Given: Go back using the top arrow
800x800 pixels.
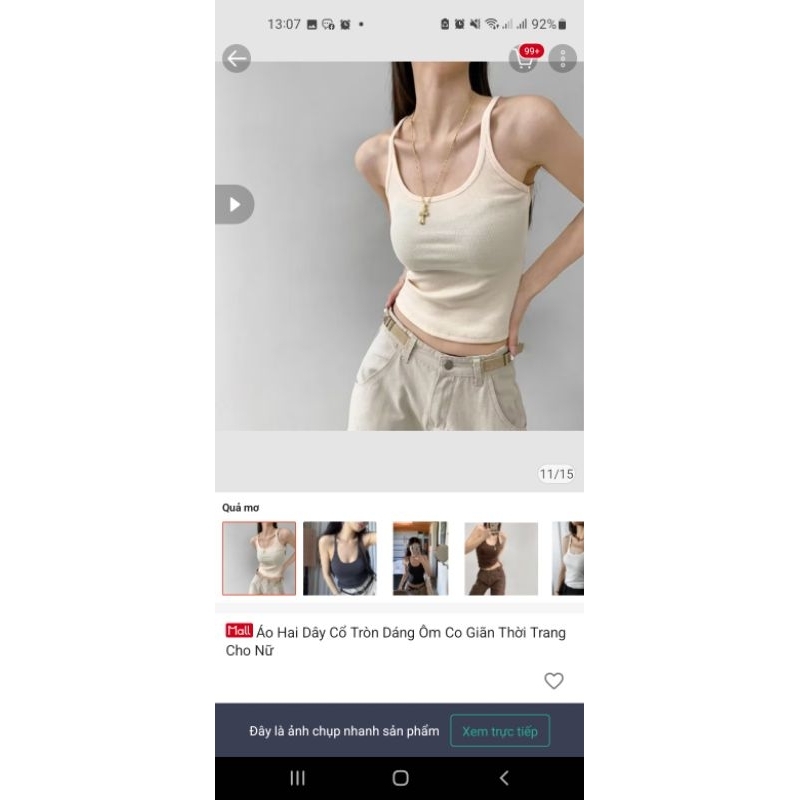Looking at the screenshot, I should pyautogui.click(x=236, y=59).
